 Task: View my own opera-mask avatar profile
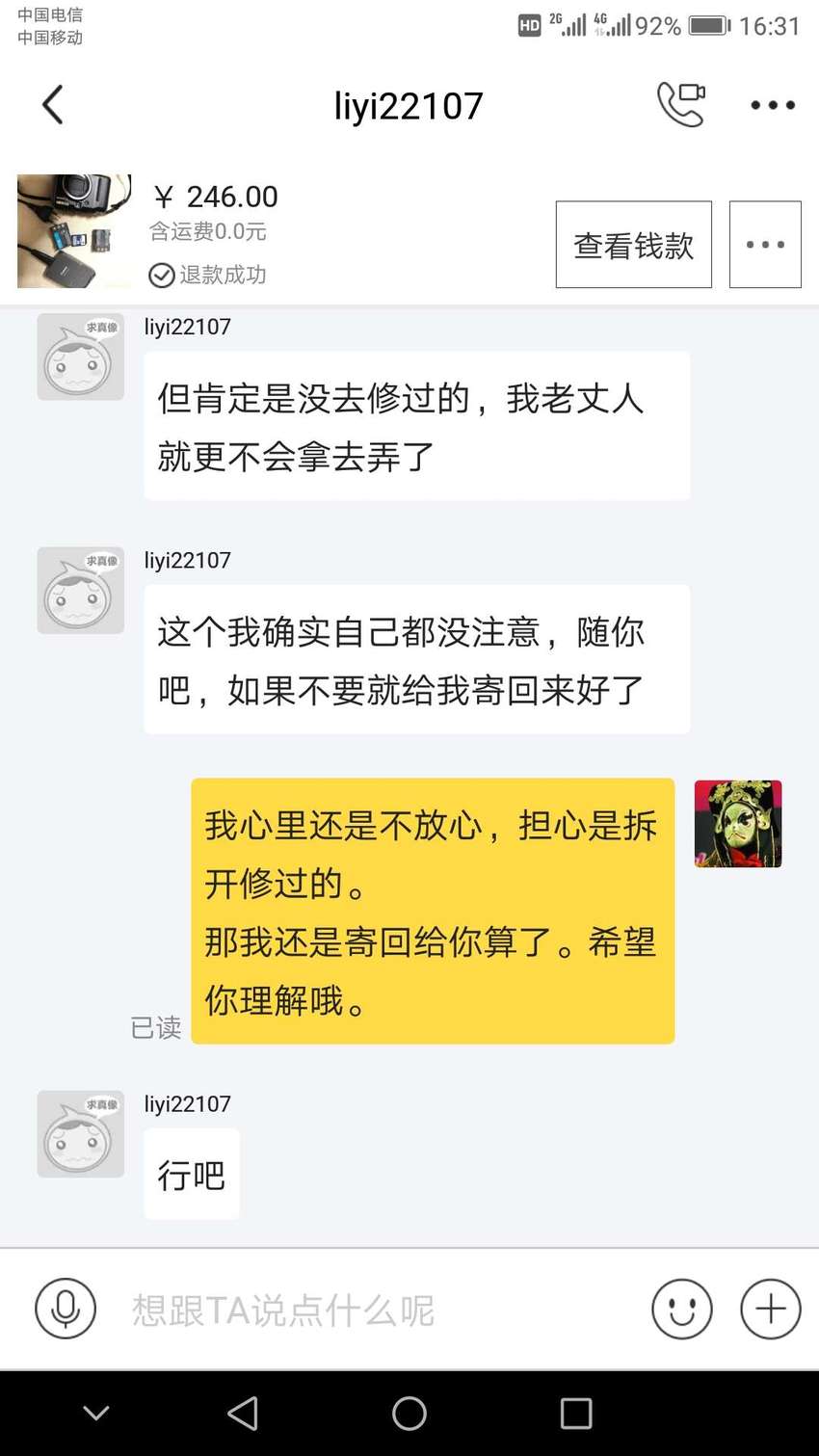[x=738, y=824]
